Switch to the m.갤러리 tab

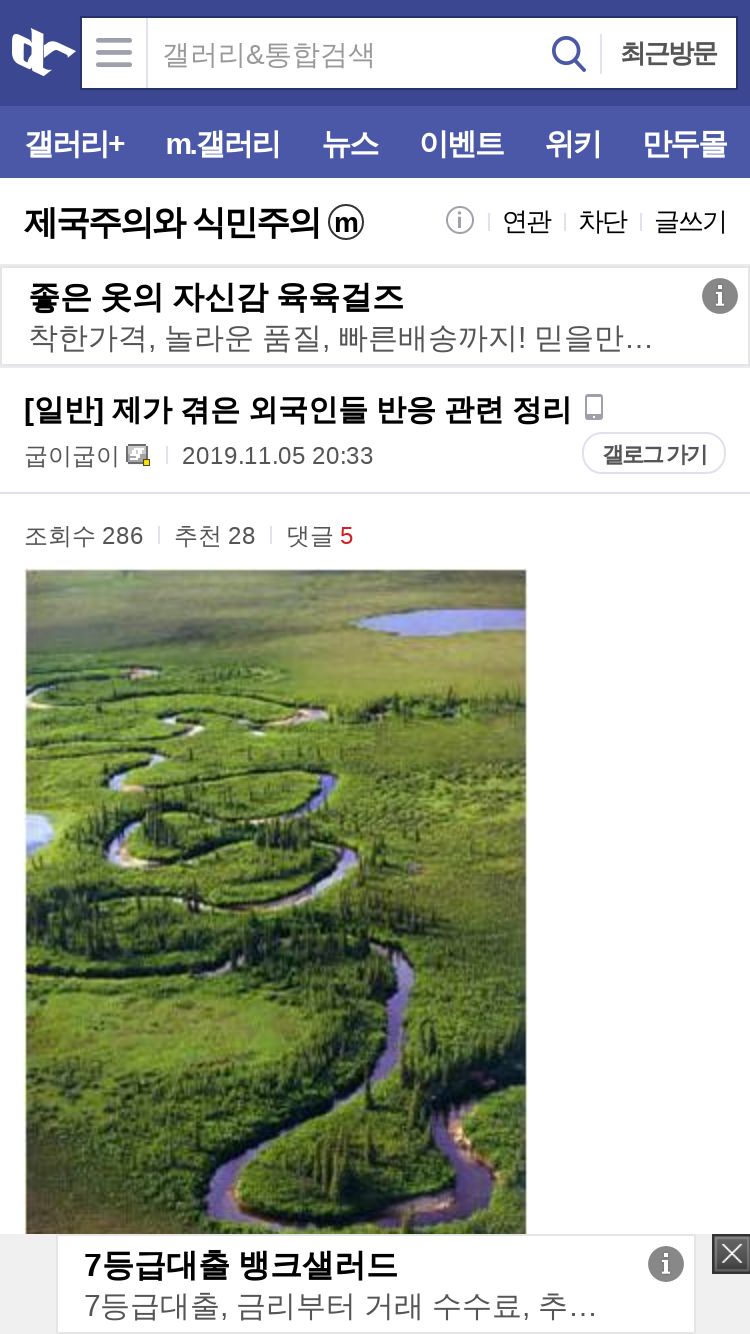tap(223, 143)
